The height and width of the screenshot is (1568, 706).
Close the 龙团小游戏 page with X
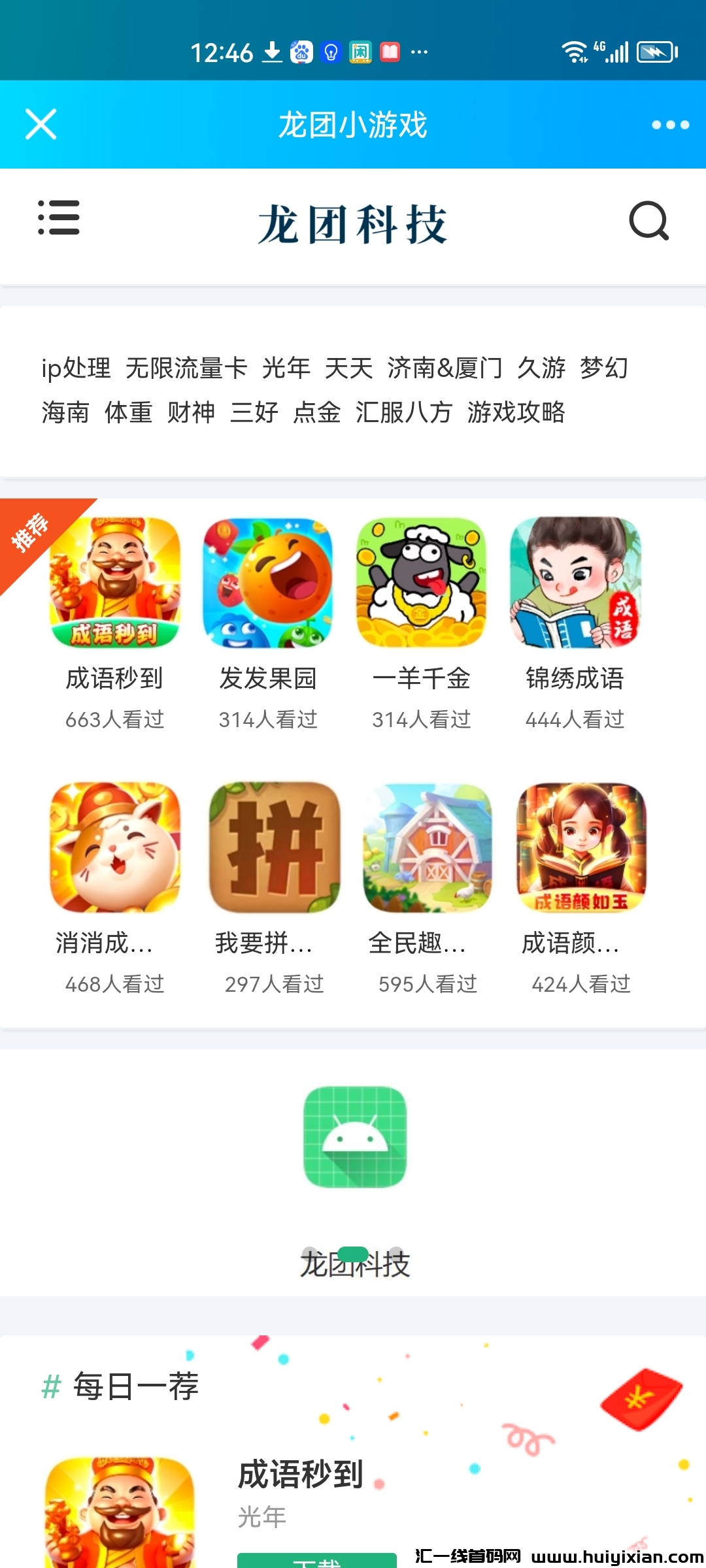(41, 125)
